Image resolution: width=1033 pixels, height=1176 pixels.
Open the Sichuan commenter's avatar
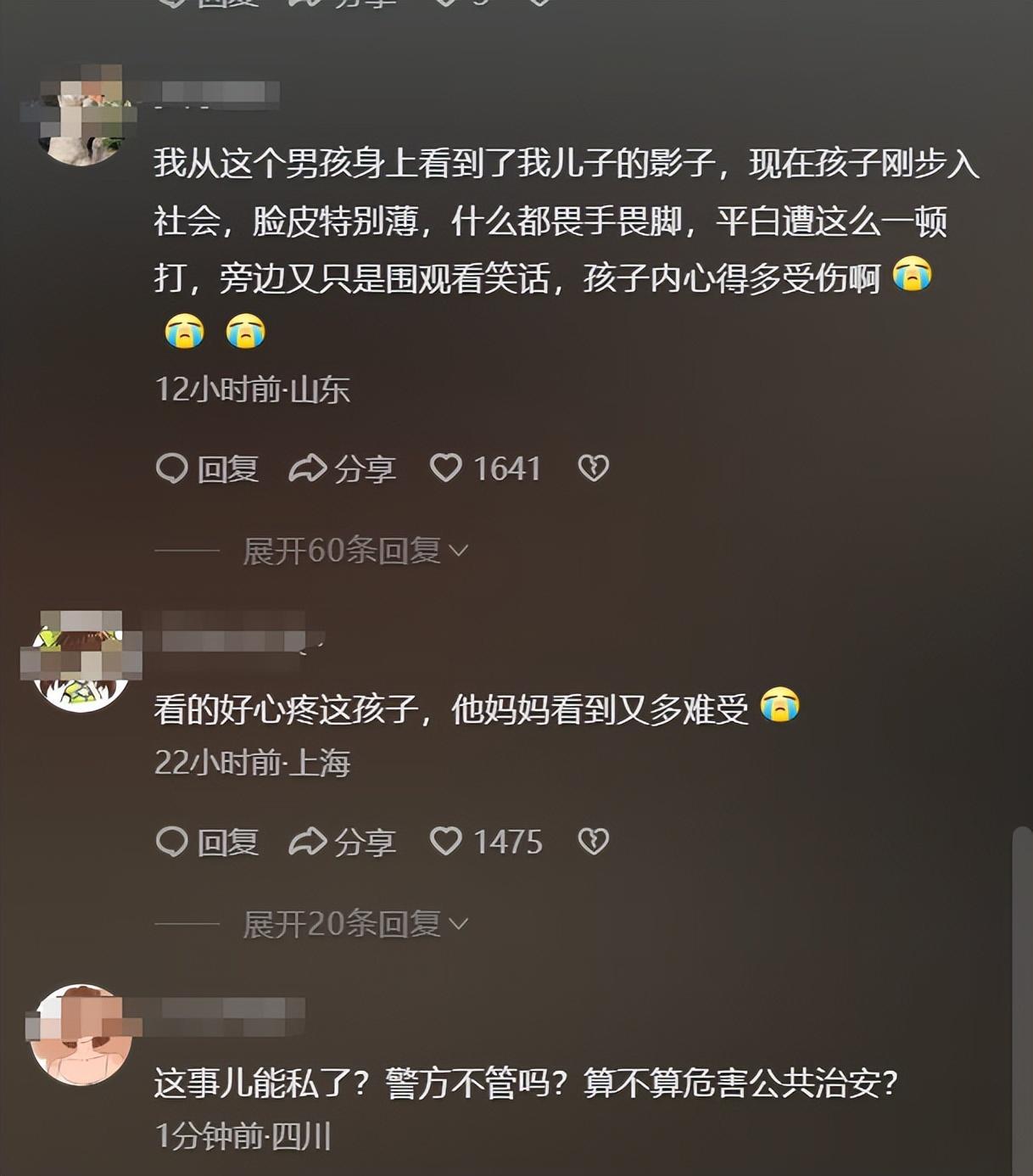tap(81, 1034)
